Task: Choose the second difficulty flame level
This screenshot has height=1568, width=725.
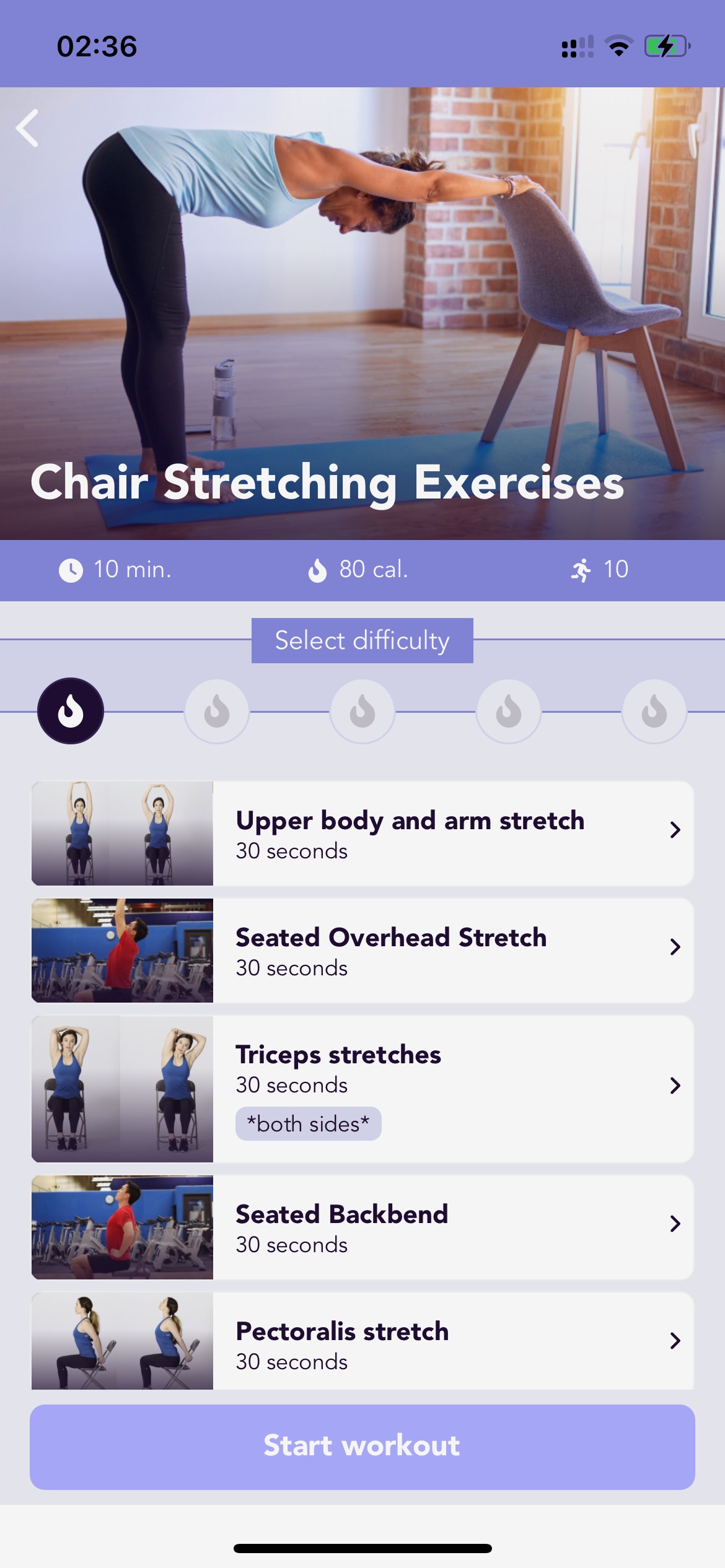Action: [x=217, y=711]
